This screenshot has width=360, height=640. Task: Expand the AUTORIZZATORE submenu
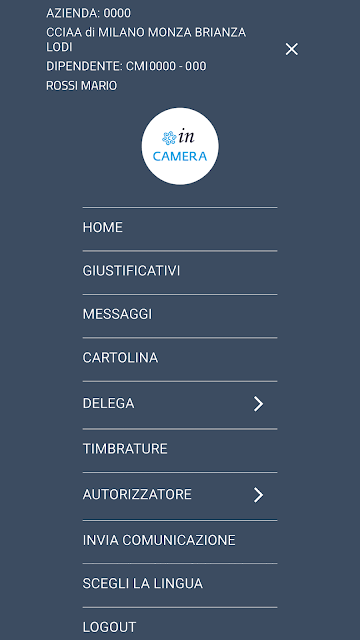(x=180, y=496)
